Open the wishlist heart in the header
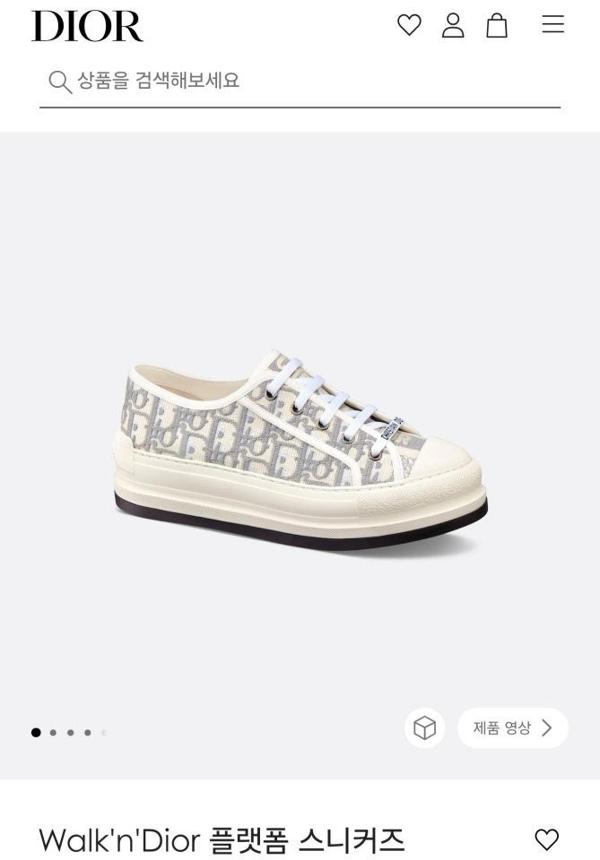600x860 pixels. 409,25
